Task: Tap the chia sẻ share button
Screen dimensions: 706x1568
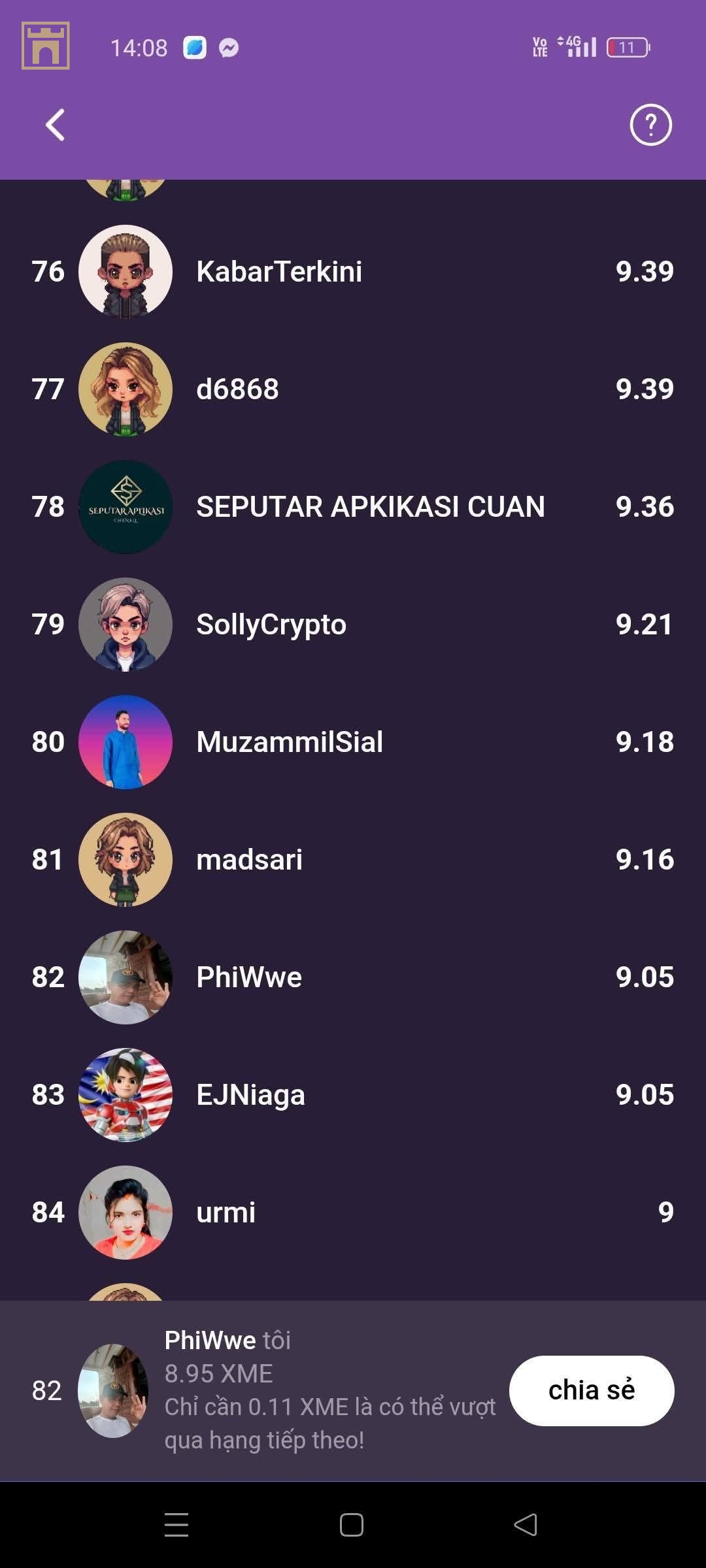Action: [x=591, y=1390]
